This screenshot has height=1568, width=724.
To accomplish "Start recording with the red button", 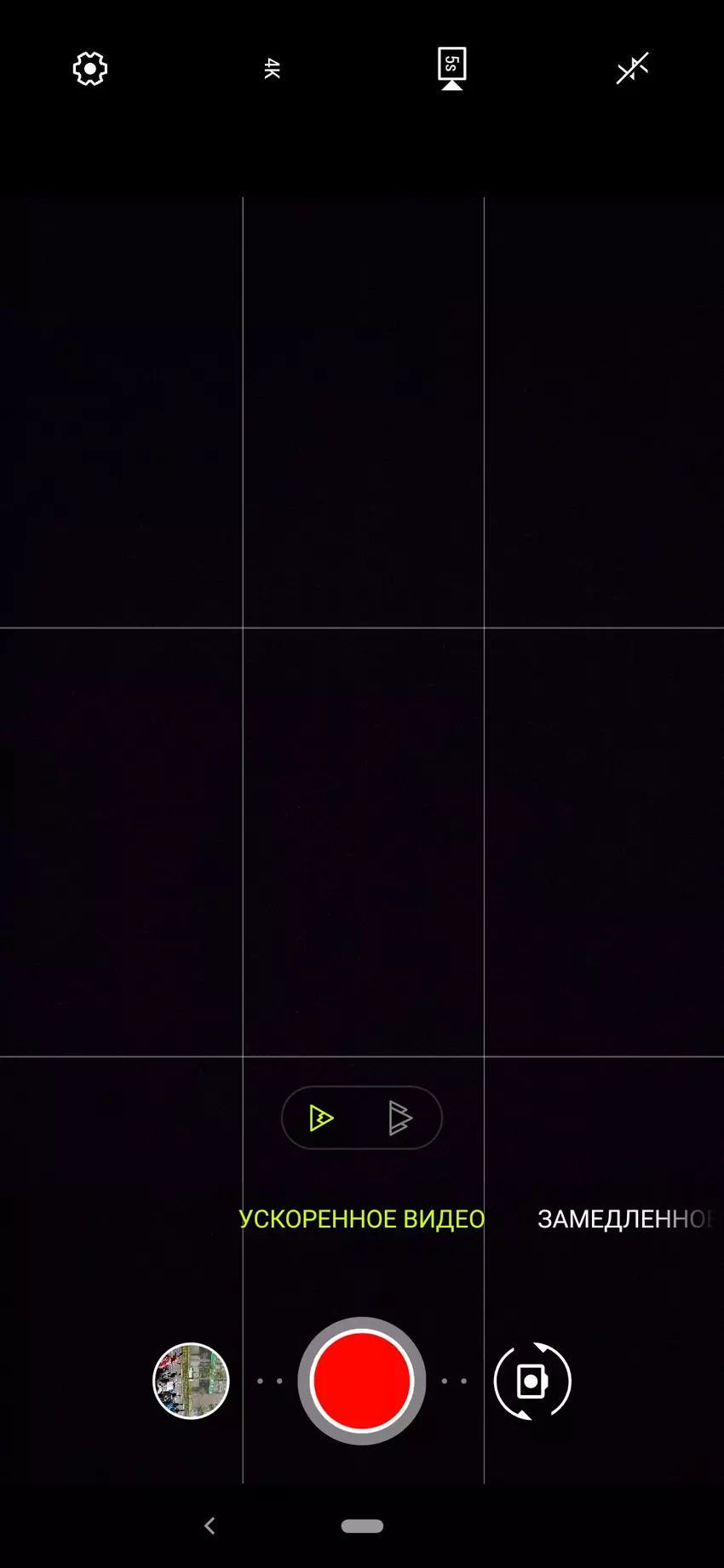I will click(362, 1381).
